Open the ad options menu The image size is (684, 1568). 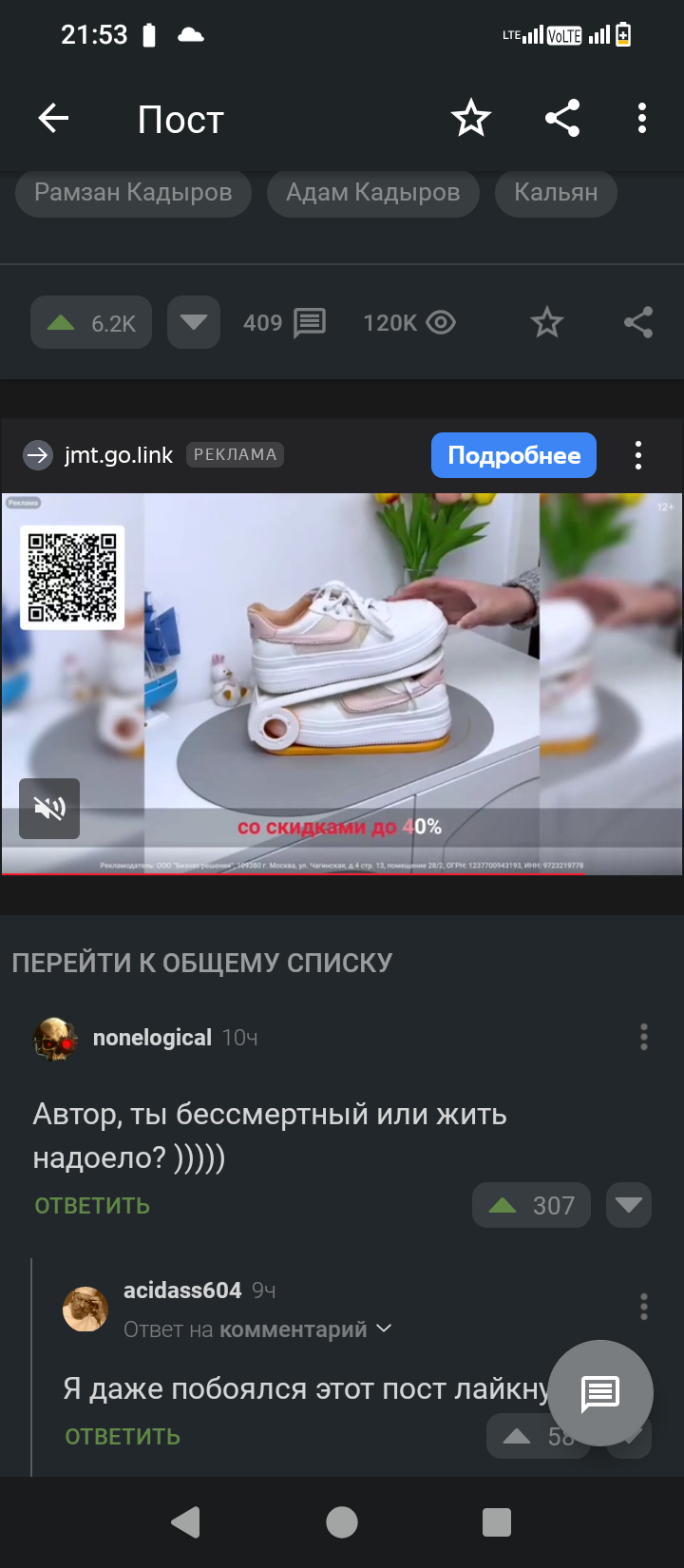(638, 456)
